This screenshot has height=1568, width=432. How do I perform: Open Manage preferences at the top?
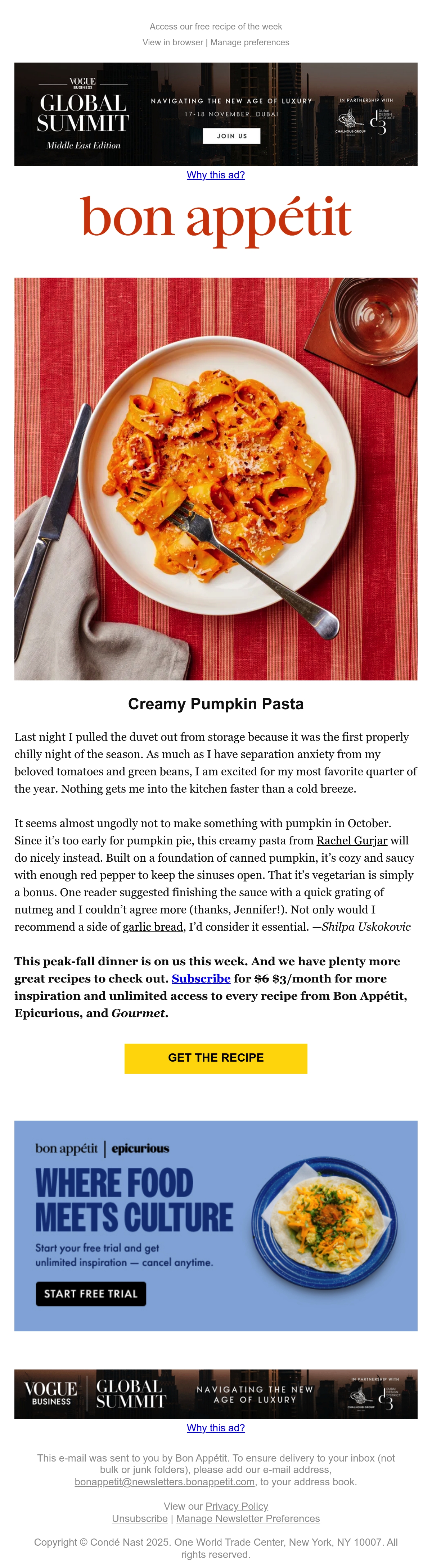[x=250, y=42]
